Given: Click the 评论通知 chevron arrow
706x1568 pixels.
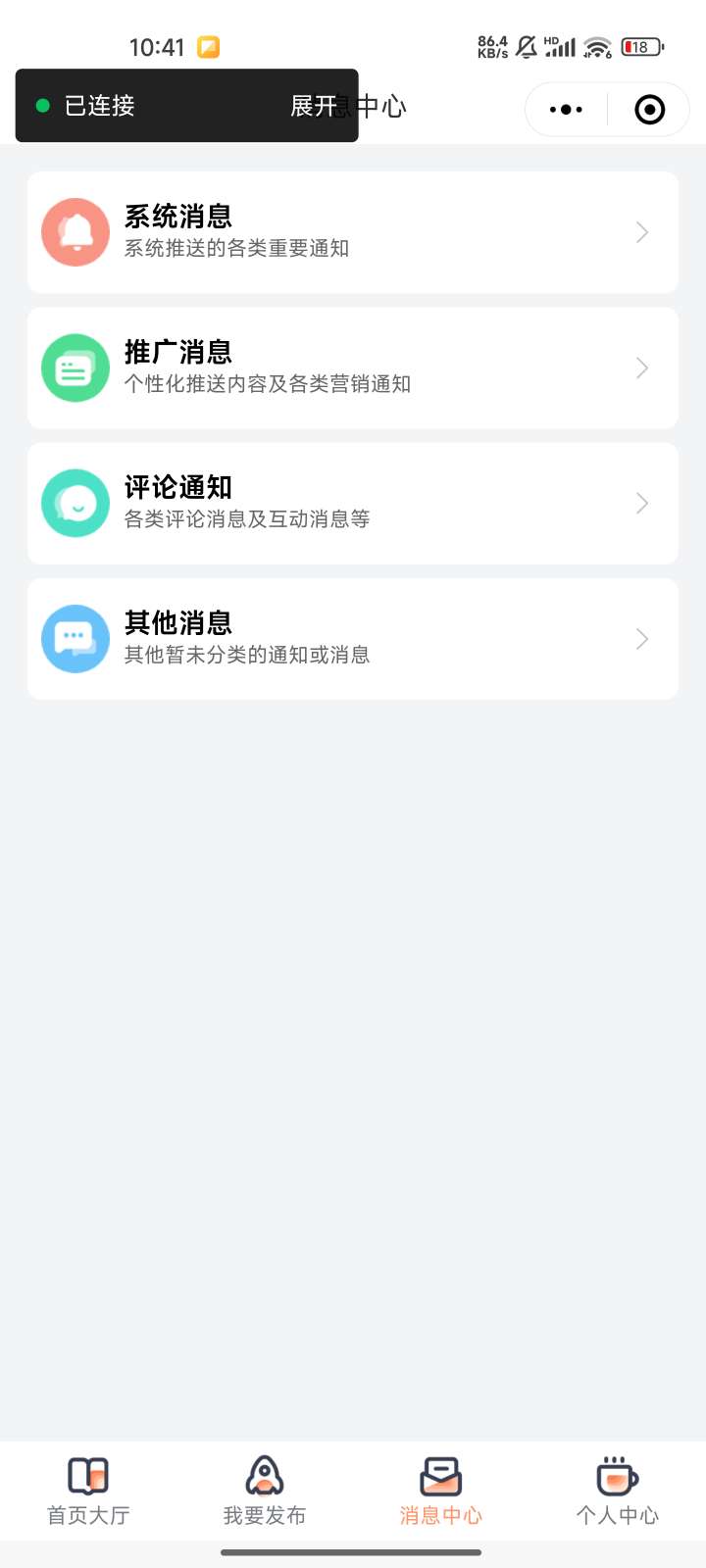Looking at the screenshot, I should click(x=641, y=503).
